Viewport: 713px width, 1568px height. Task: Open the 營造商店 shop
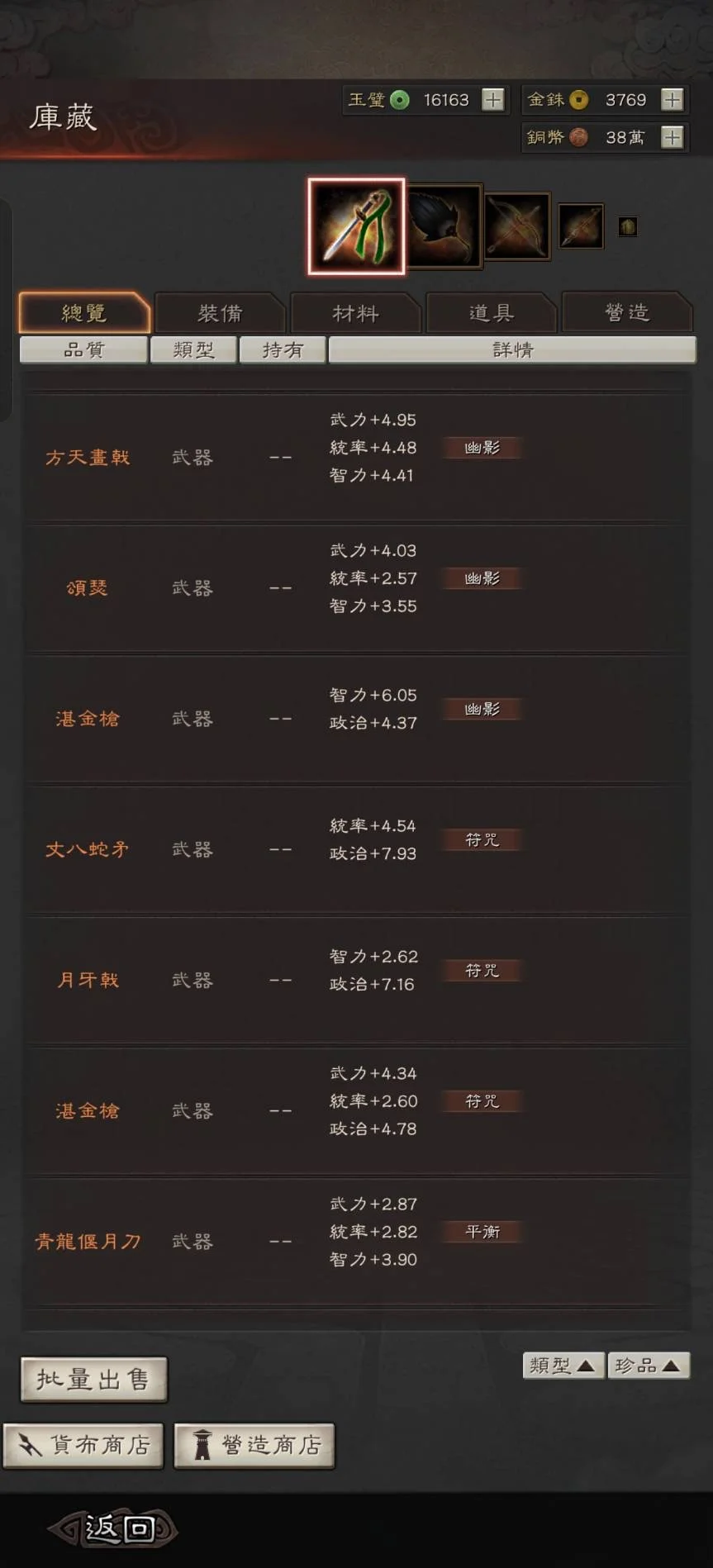pos(254,1445)
